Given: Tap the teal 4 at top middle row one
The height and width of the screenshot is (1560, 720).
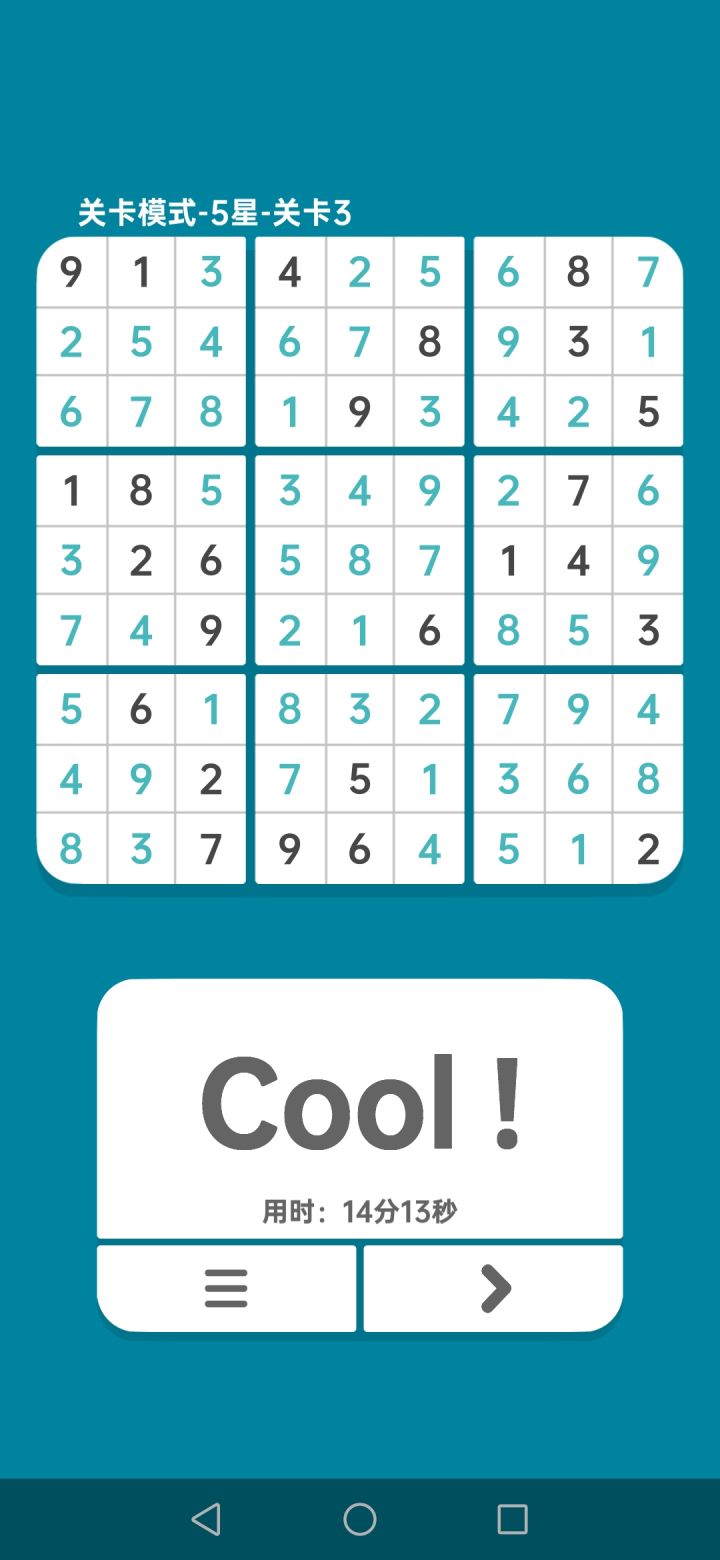Looking at the screenshot, I should [x=290, y=271].
